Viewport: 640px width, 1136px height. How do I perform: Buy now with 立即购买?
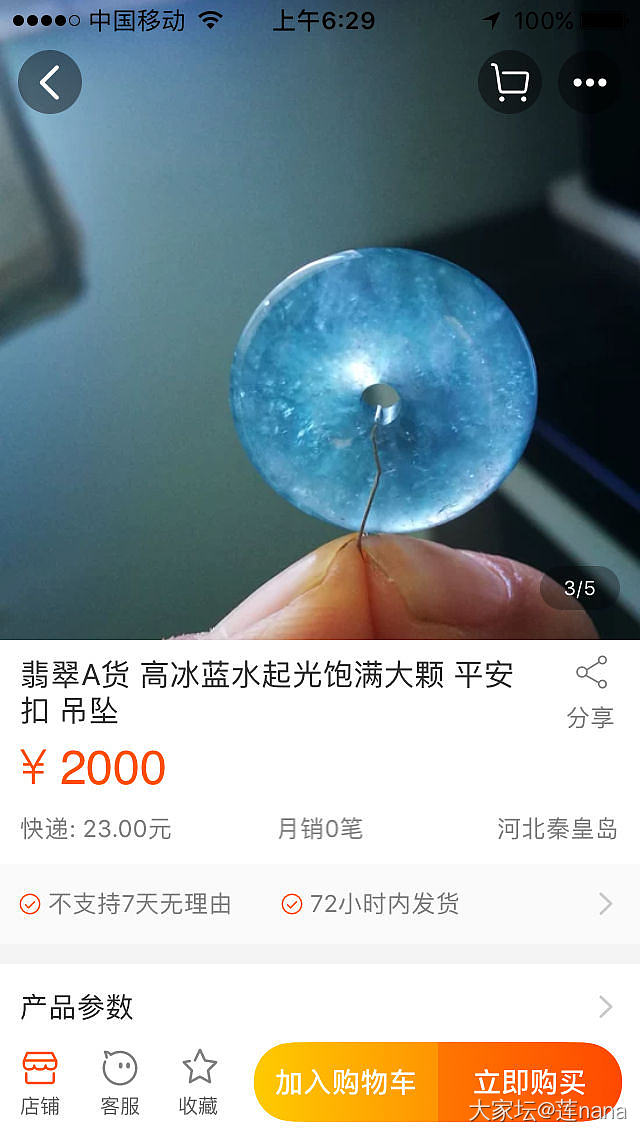(530, 1082)
